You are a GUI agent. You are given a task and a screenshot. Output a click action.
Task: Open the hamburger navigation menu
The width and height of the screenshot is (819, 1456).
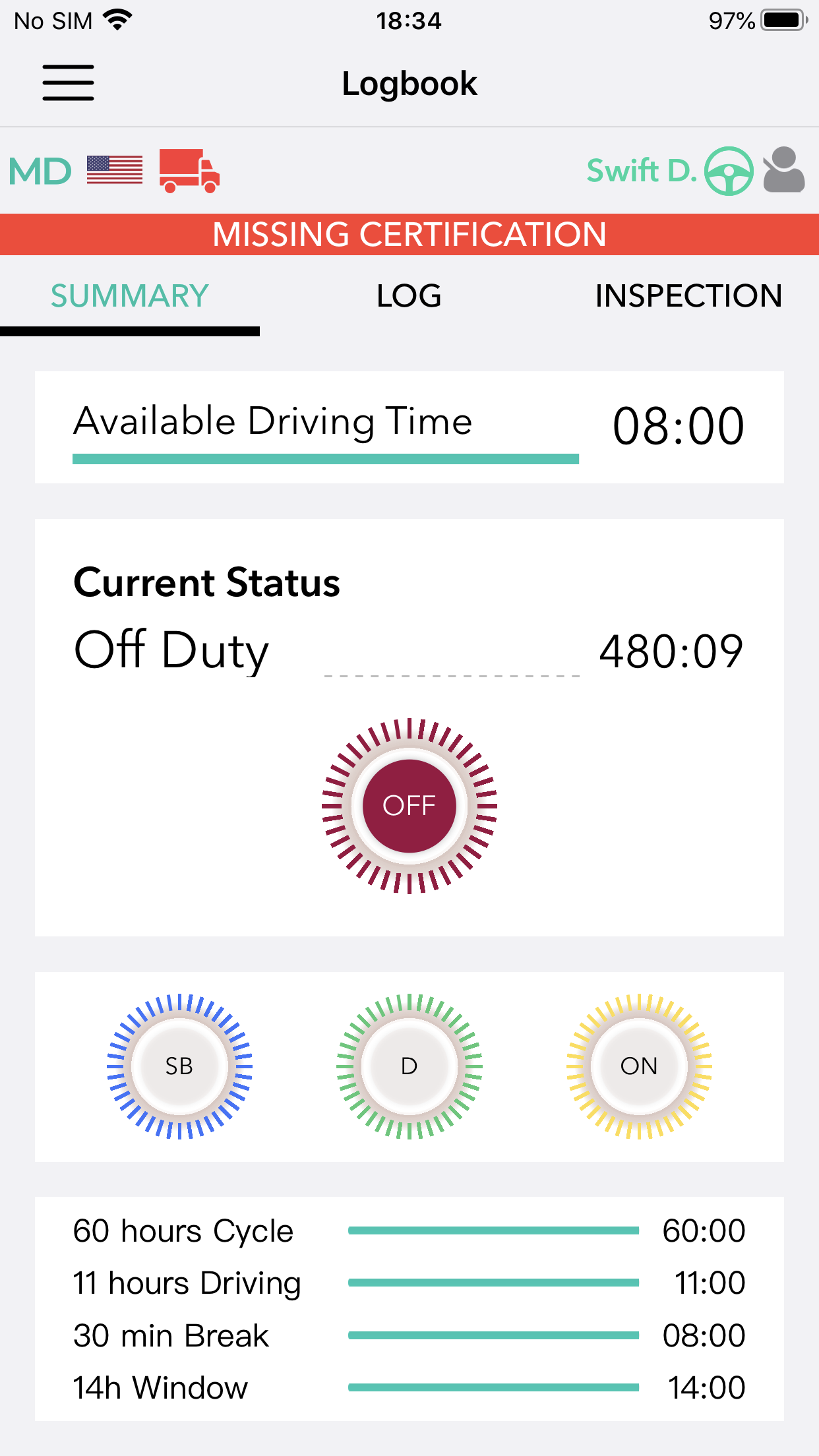[x=68, y=82]
